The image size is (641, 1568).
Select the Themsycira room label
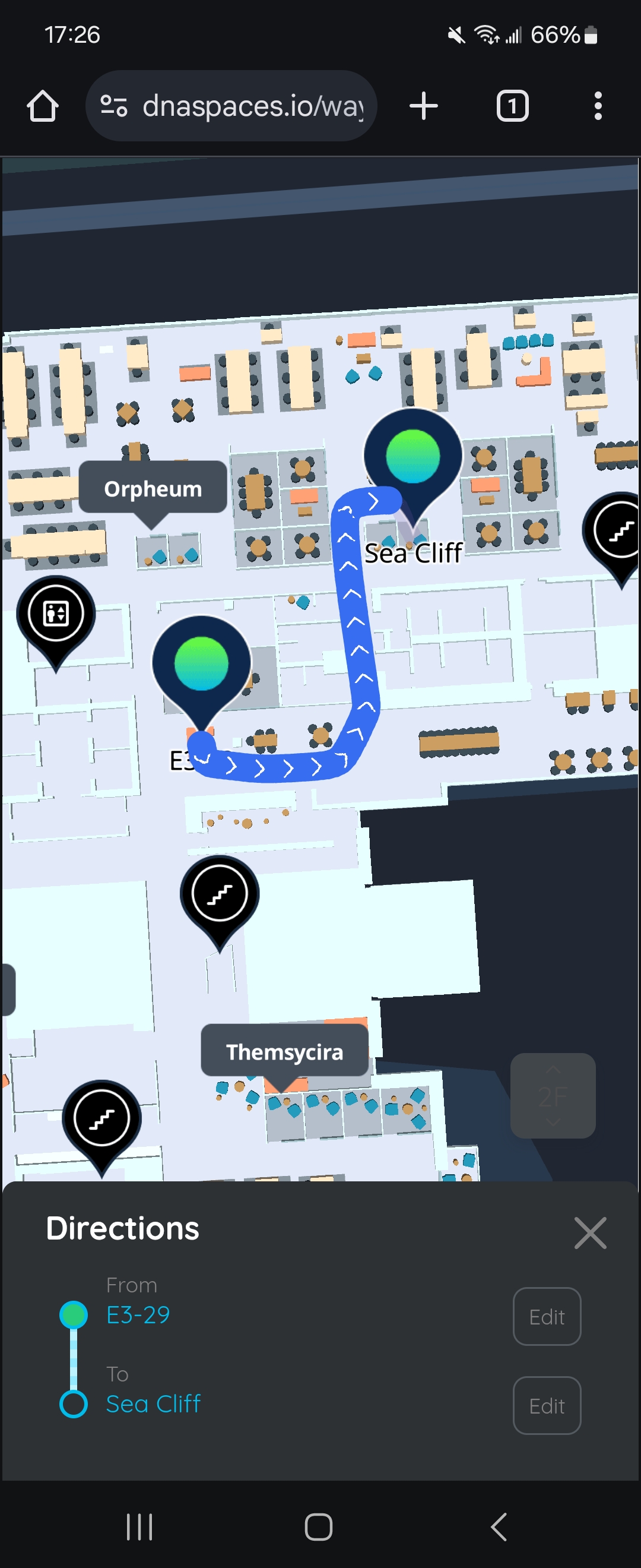[x=284, y=1051]
